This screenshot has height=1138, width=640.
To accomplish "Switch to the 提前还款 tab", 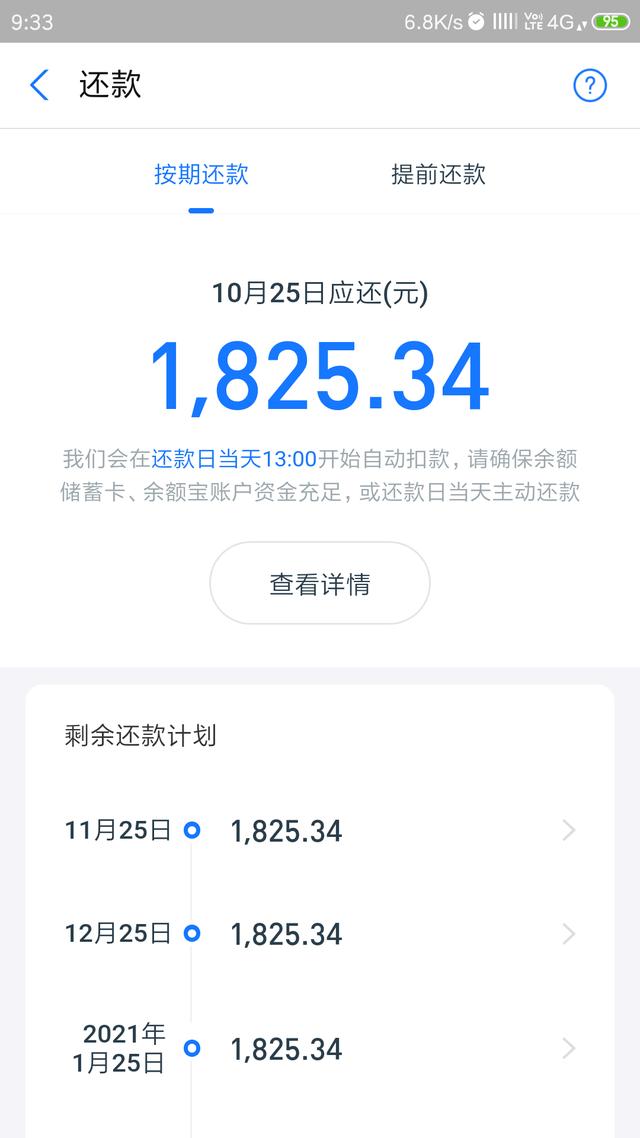I will tap(438, 174).
